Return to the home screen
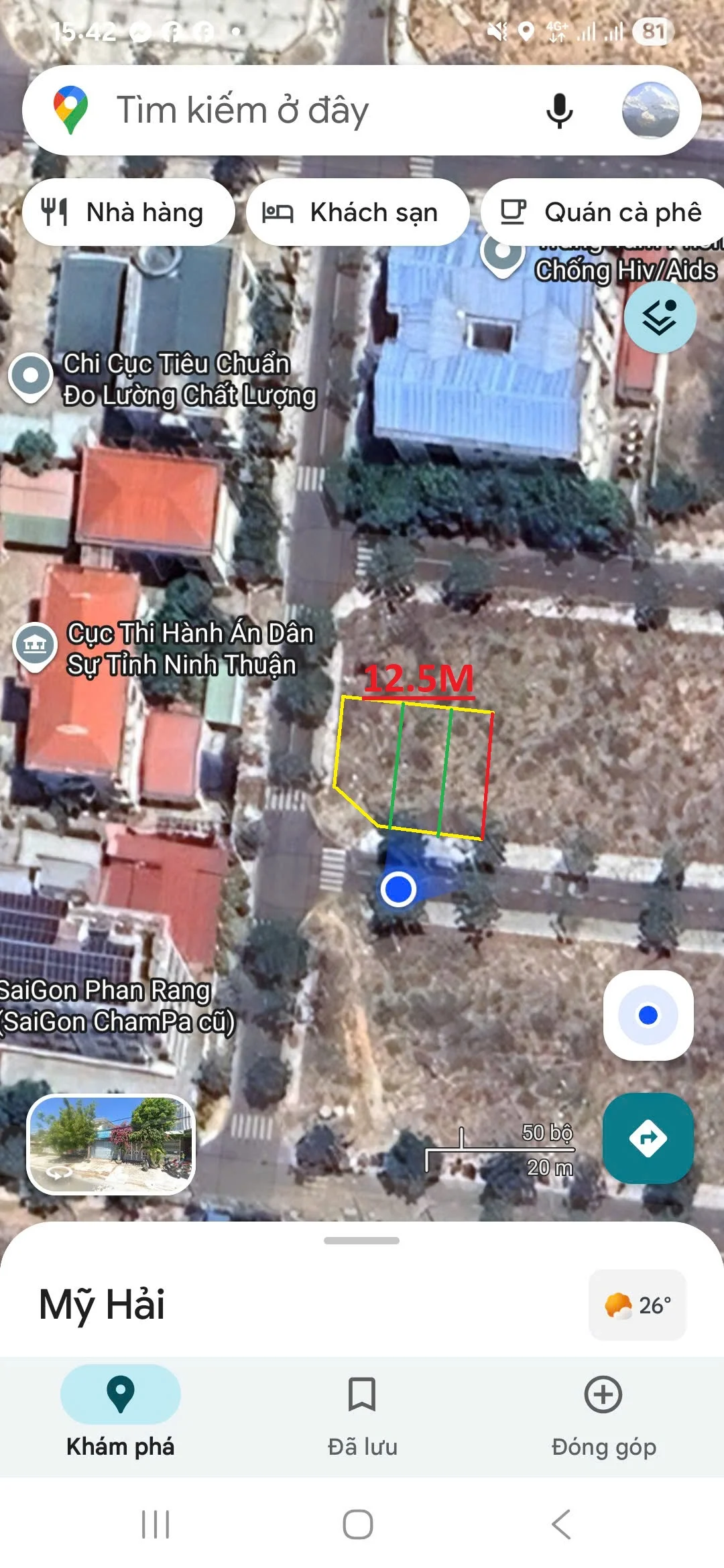The height and width of the screenshot is (1568, 724). click(358, 1524)
